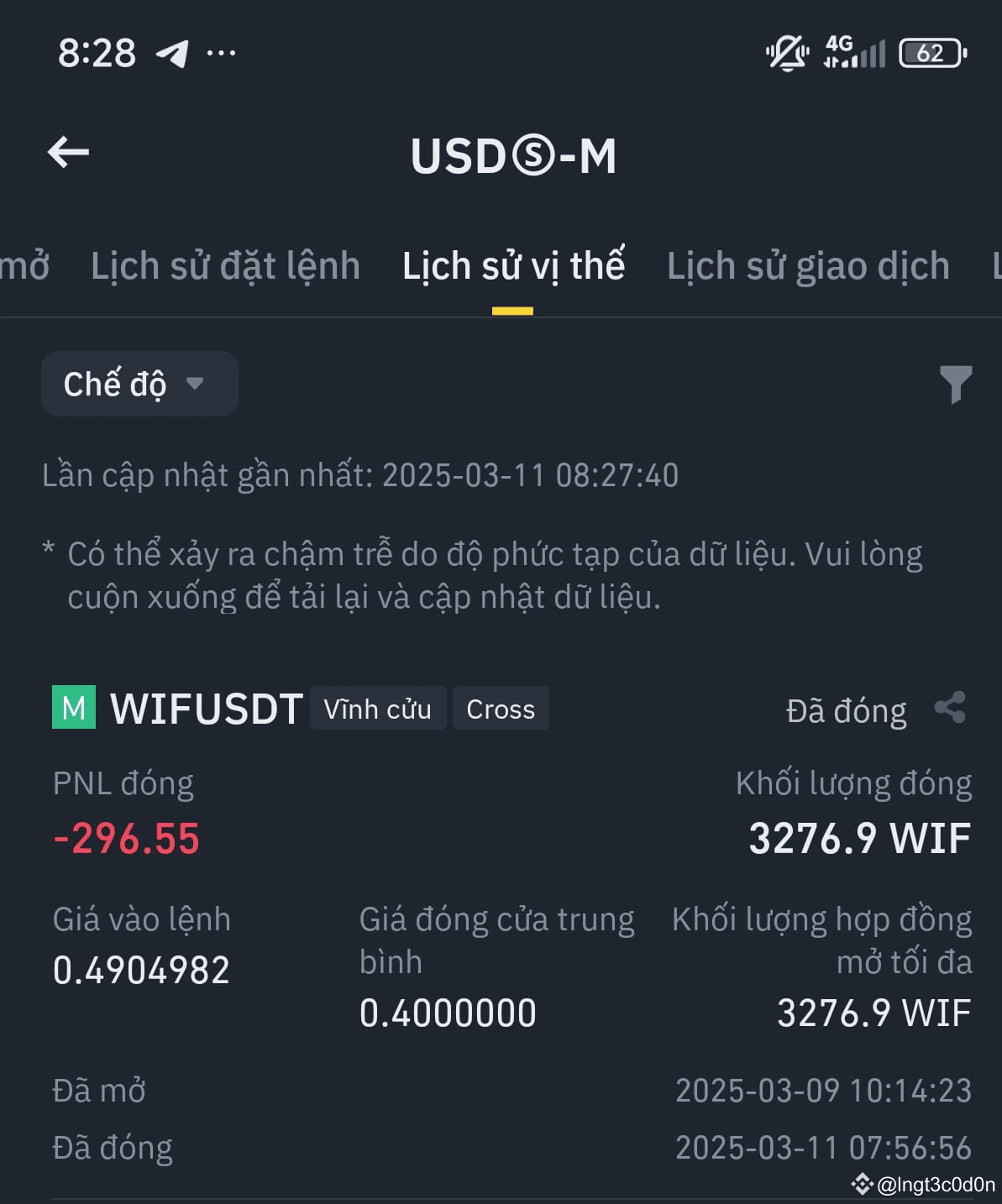Tap the Vĩnh cửu badge
The height and width of the screenshot is (1204, 1002).
[x=378, y=708]
